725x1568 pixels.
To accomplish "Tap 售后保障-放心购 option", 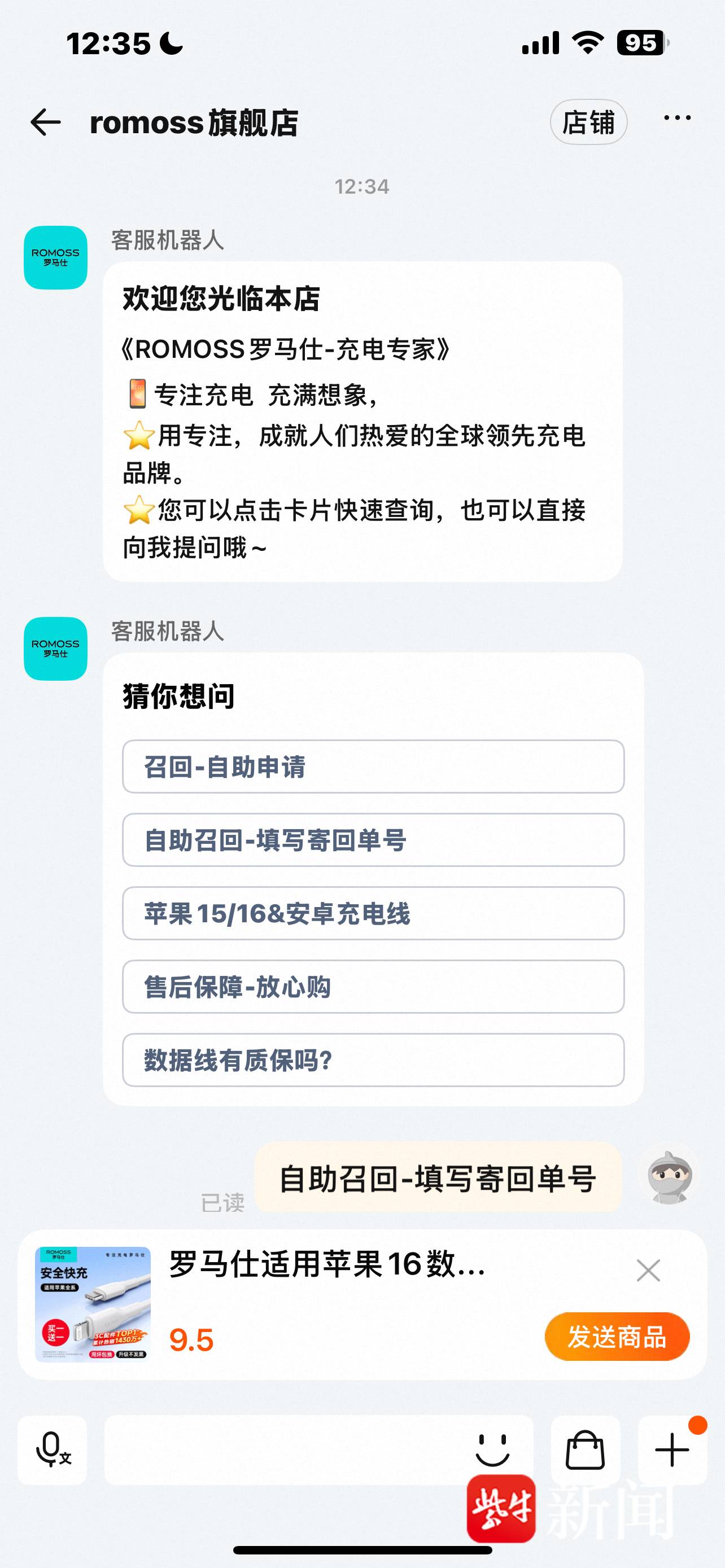I will [373, 987].
